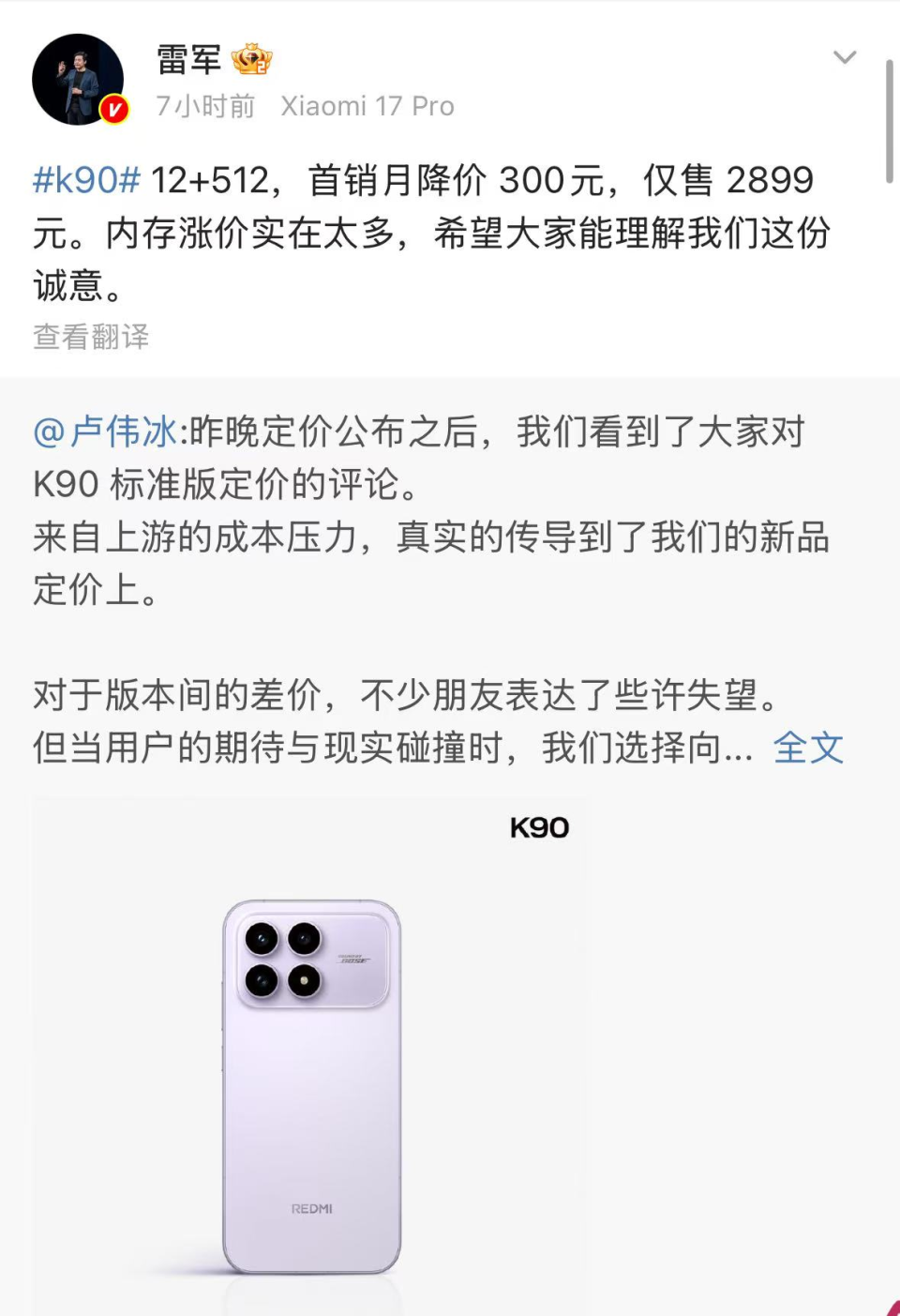
Task: Click the gold VIP crown badge beside 雷军
Action: coord(251,59)
